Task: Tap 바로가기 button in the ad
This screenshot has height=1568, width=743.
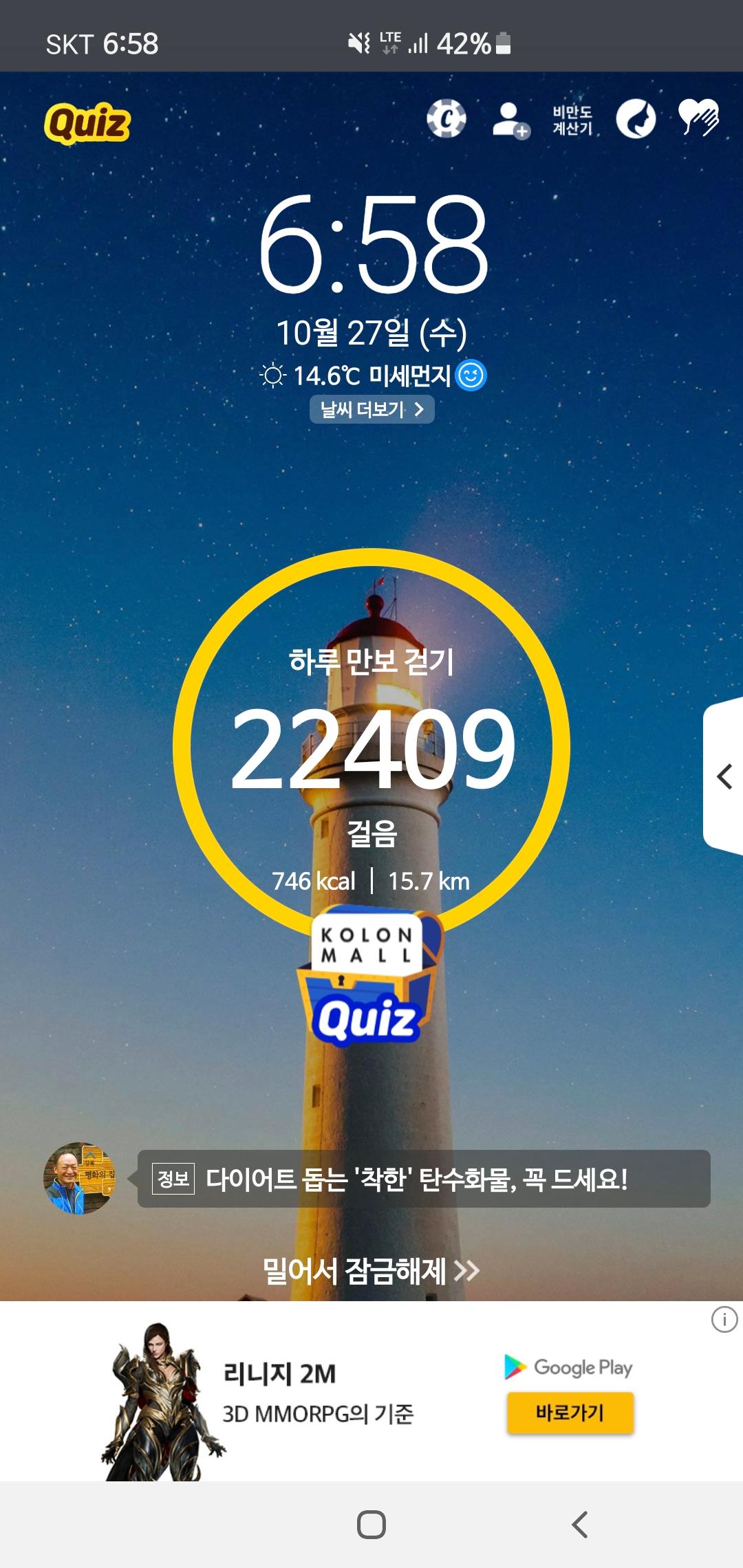Action: click(x=570, y=1413)
